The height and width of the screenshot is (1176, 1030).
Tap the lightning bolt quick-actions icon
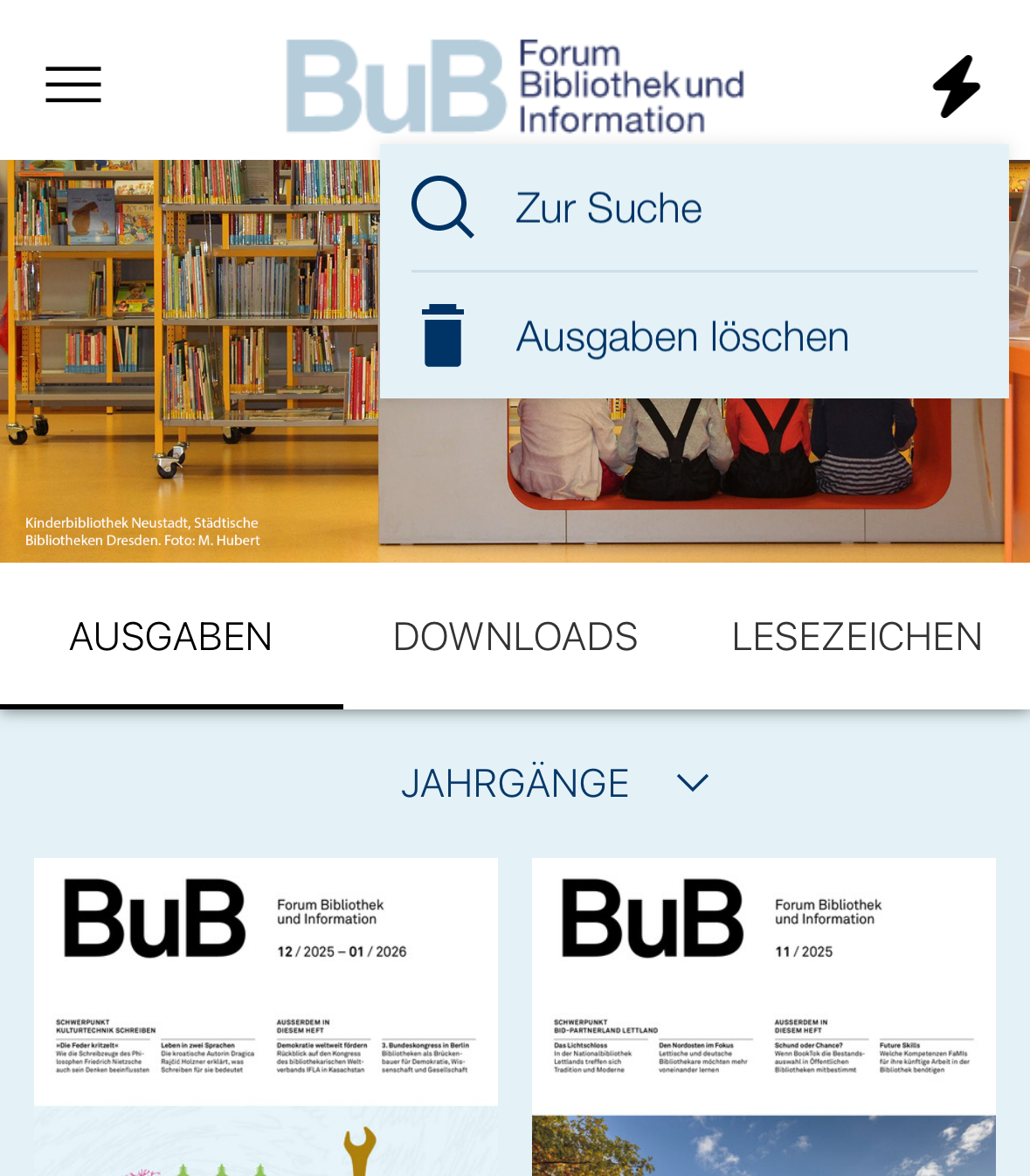[x=957, y=86]
